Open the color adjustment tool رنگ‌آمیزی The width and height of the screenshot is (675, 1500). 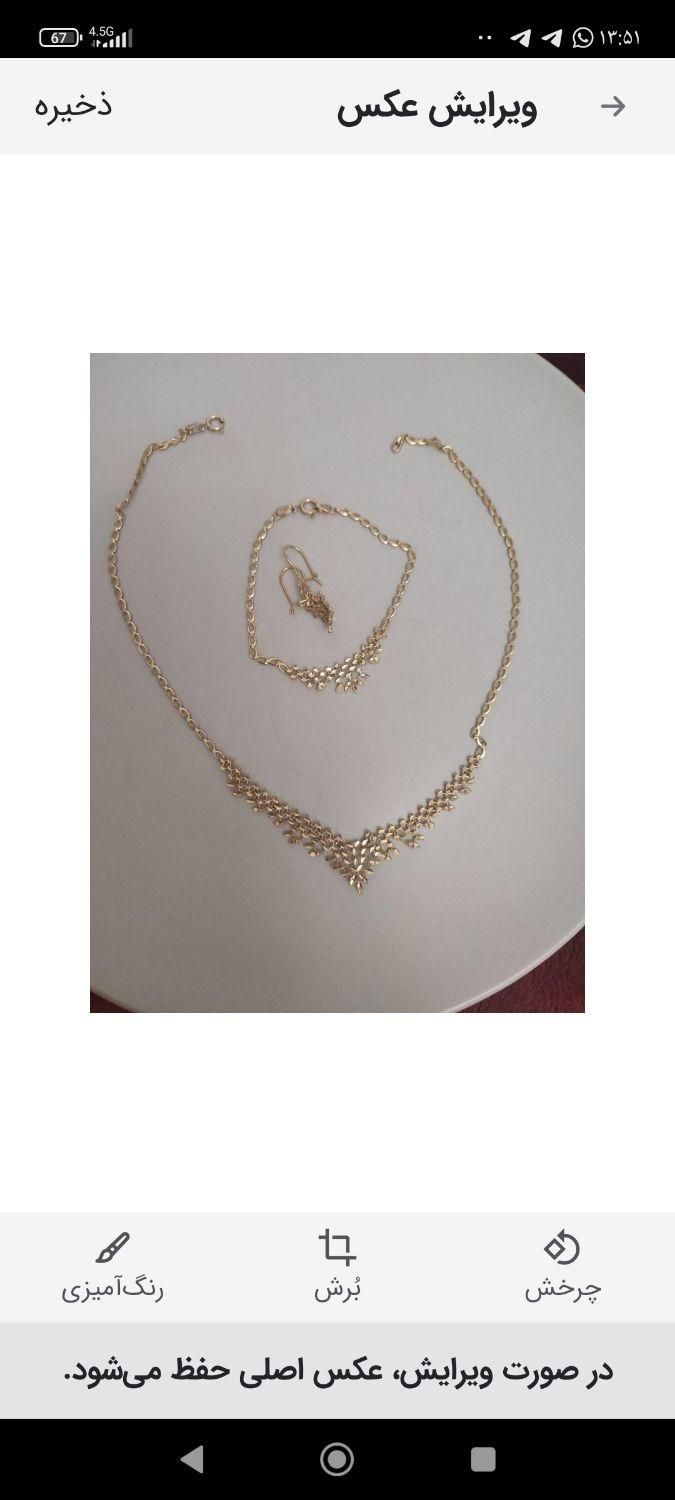(112, 1265)
